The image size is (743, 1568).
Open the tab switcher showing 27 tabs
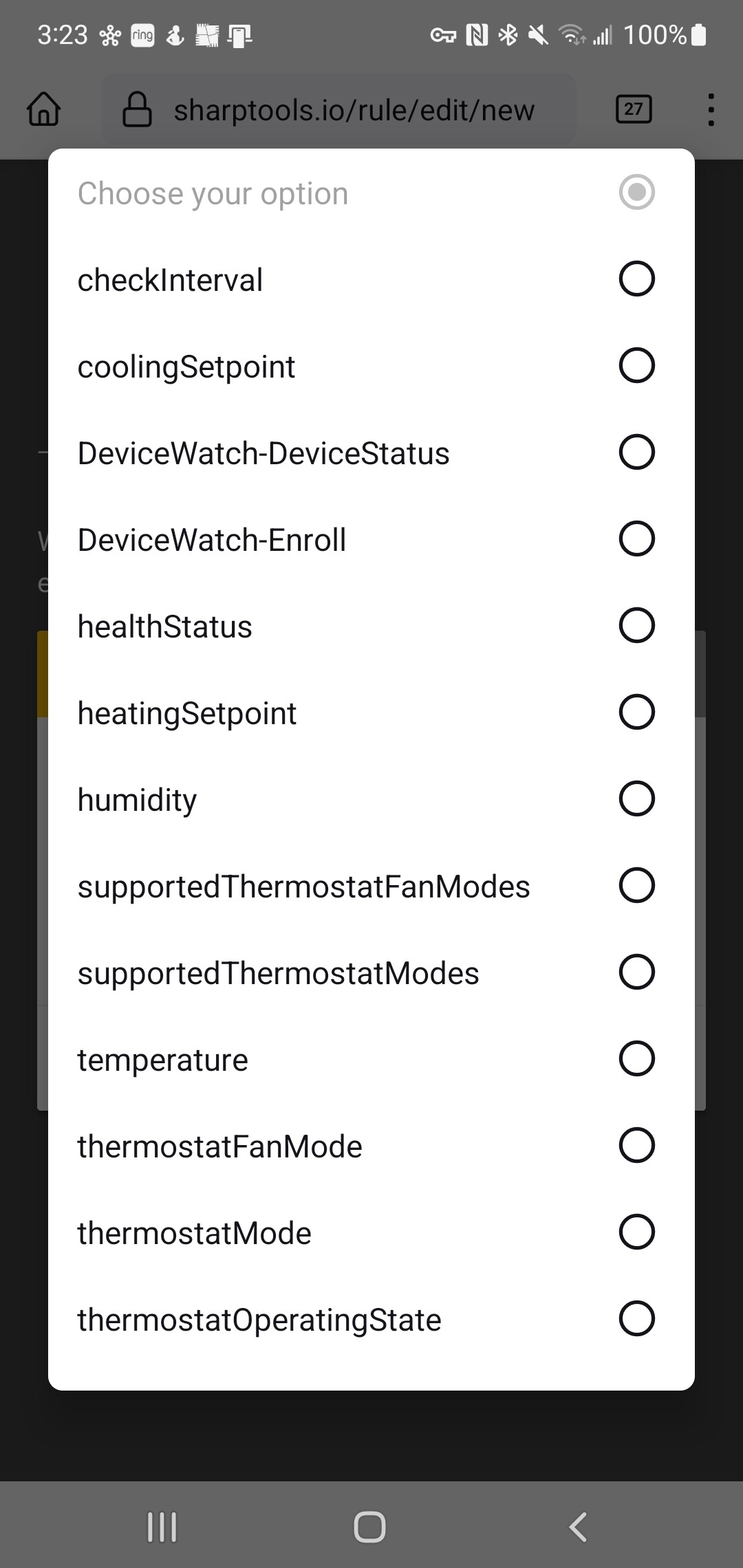coord(634,109)
